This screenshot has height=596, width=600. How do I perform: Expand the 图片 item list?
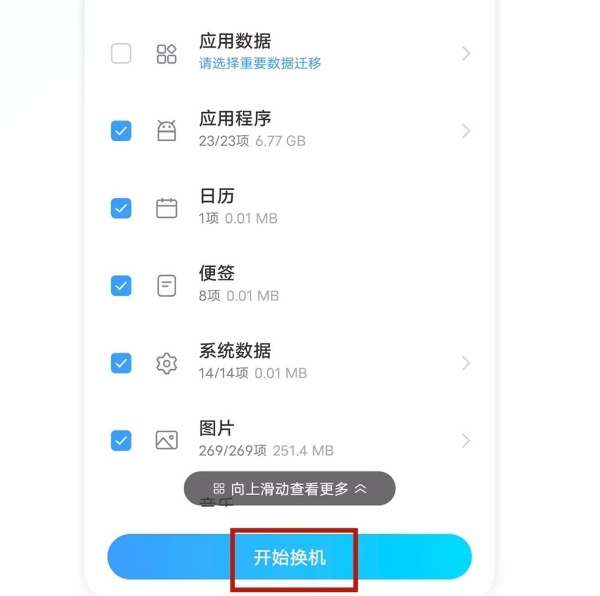pos(466,440)
